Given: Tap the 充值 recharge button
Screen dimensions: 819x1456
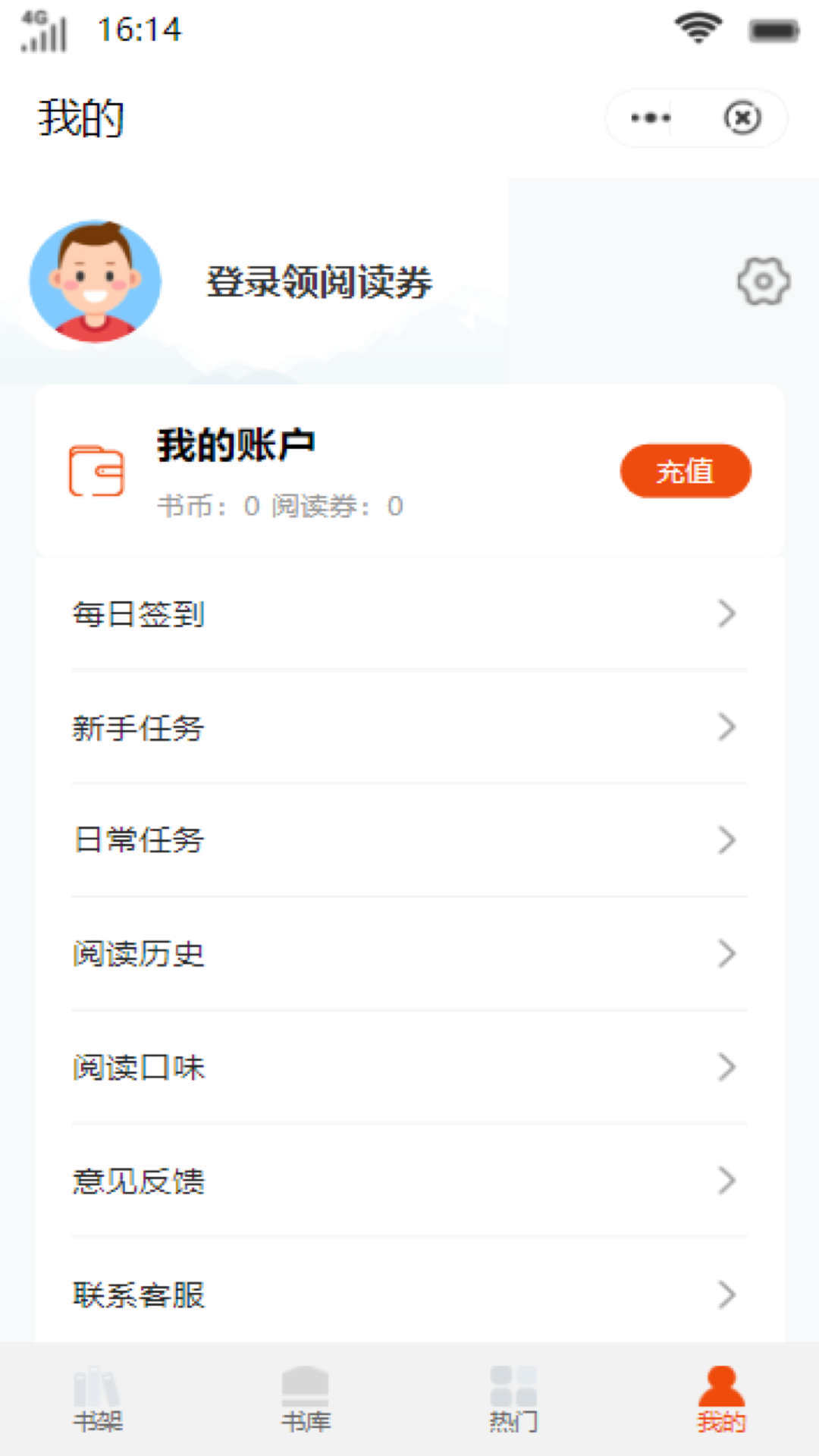Looking at the screenshot, I should pyautogui.click(x=685, y=471).
